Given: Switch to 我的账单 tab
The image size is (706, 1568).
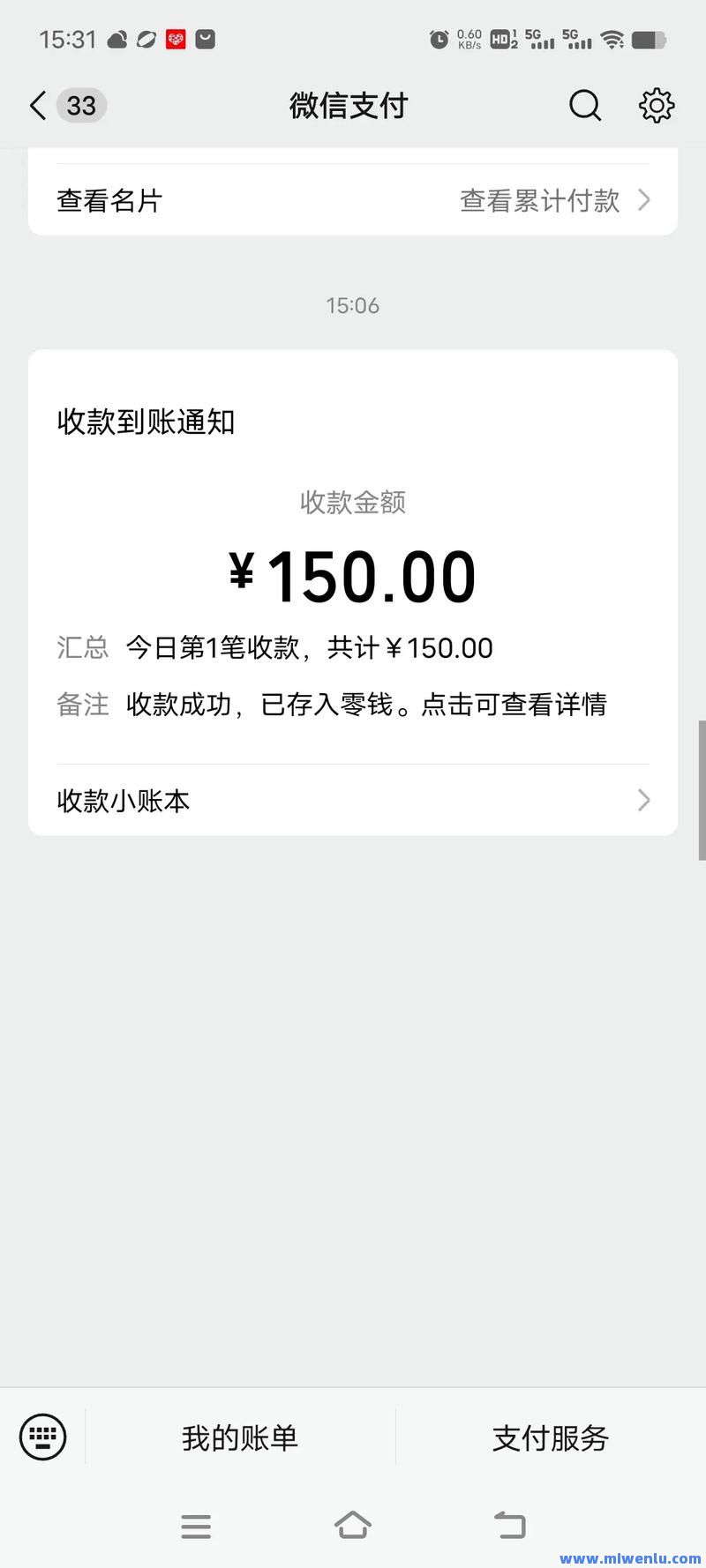Looking at the screenshot, I should [x=238, y=1437].
